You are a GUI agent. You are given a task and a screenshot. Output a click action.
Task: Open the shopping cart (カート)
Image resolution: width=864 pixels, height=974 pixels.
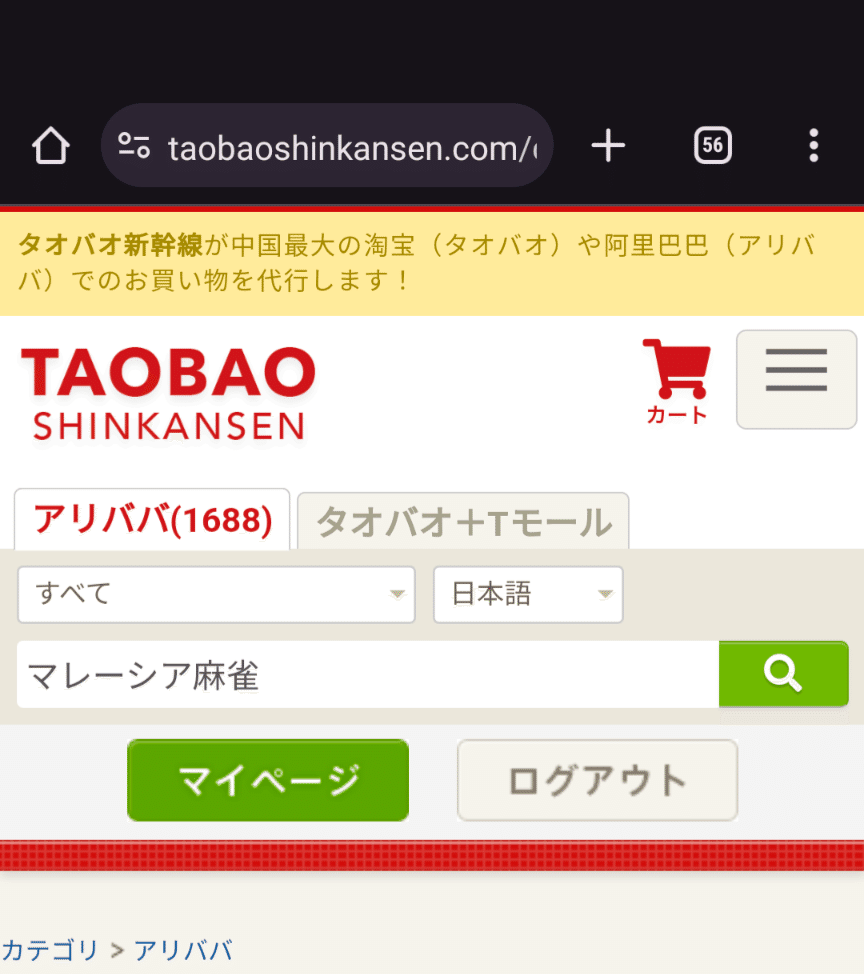pyautogui.click(x=676, y=382)
